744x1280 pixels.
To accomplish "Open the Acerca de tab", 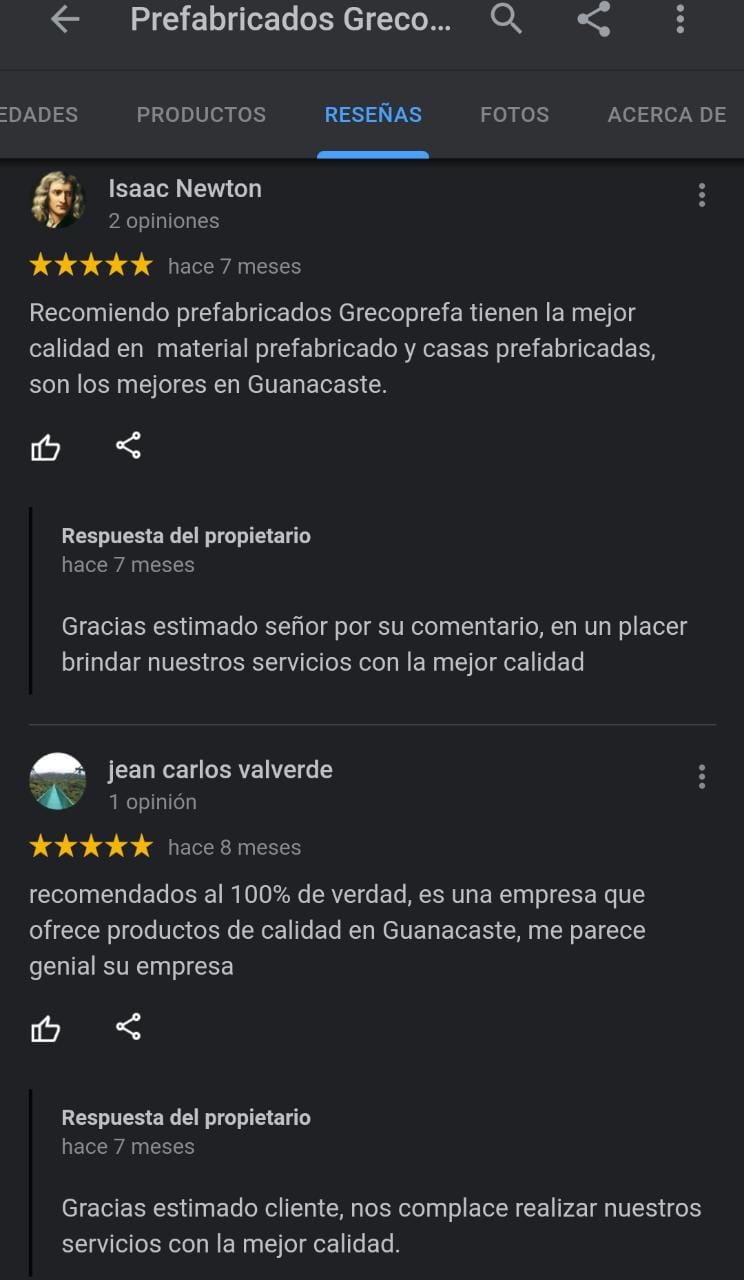I will point(666,115).
